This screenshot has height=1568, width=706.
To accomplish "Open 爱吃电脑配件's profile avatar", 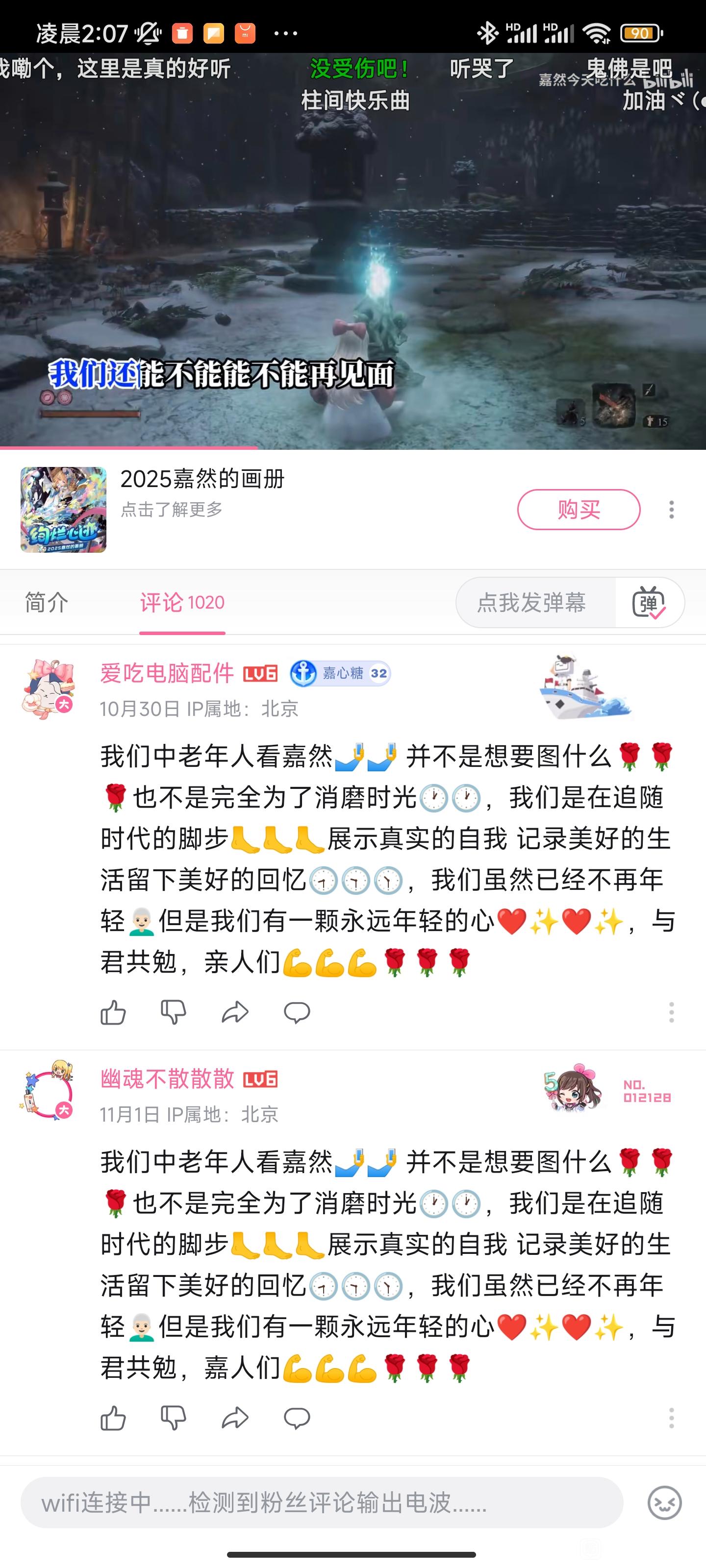I will tap(48, 689).
